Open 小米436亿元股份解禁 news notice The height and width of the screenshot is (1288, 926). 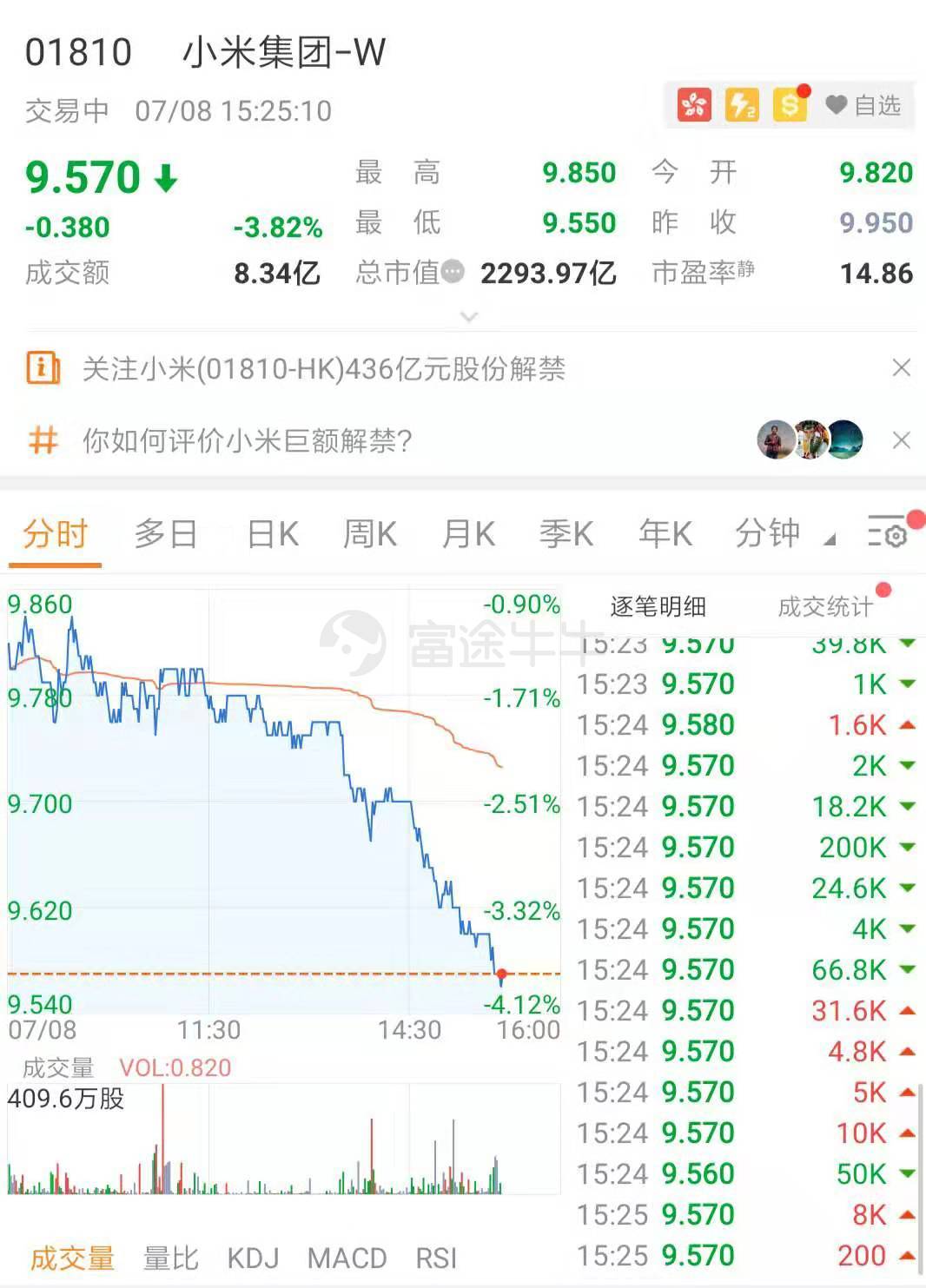tap(323, 369)
